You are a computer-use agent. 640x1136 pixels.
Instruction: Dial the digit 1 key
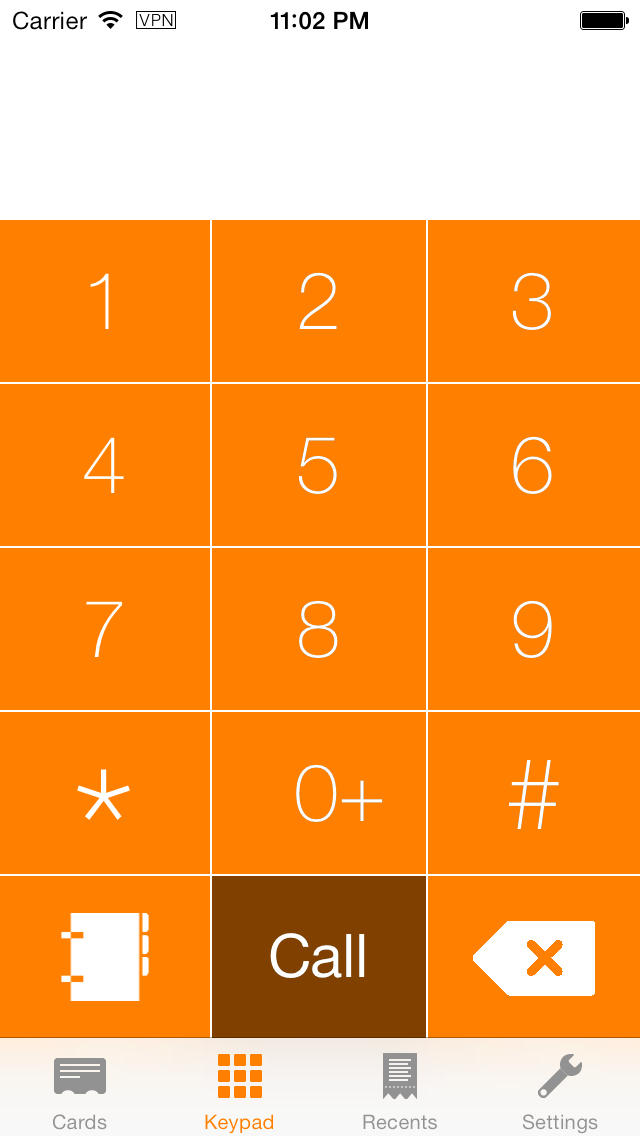[105, 301]
